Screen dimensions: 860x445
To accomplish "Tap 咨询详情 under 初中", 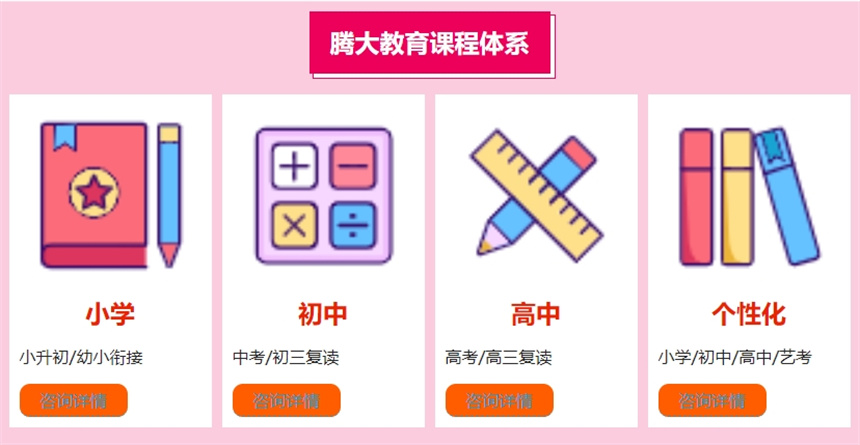I will tap(286, 400).
